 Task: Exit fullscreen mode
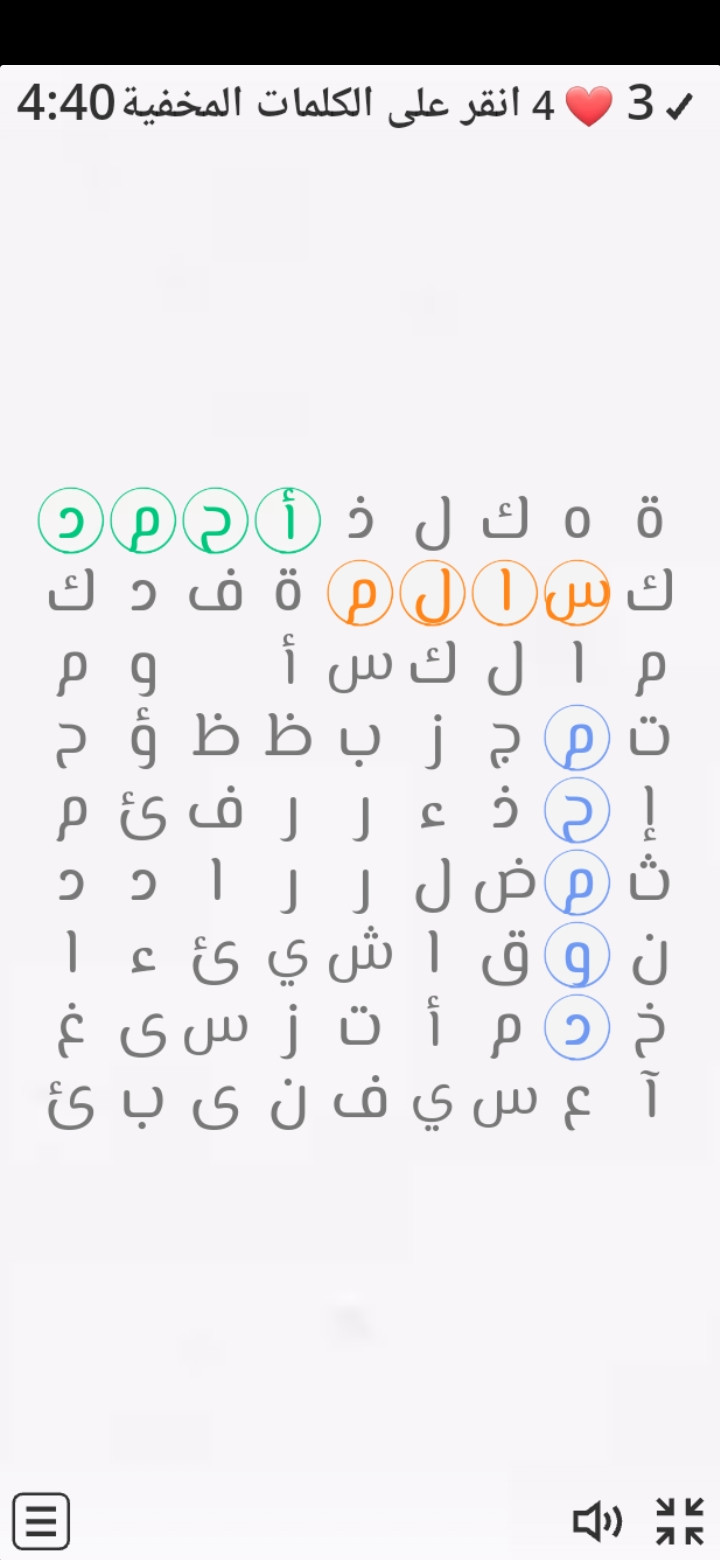click(x=680, y=1522)
